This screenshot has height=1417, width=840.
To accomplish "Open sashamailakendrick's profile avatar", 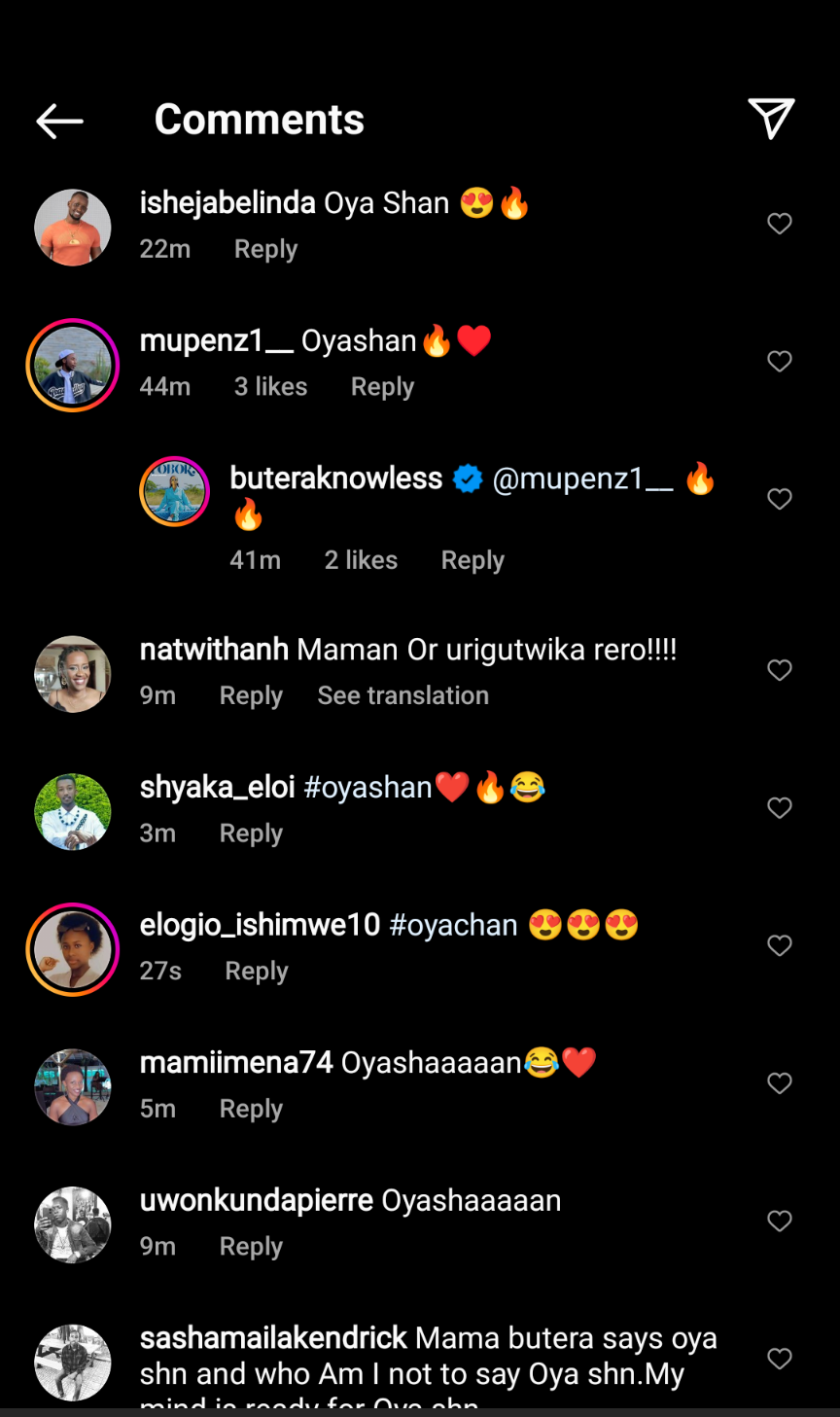I will click(x=73, y=1362).
